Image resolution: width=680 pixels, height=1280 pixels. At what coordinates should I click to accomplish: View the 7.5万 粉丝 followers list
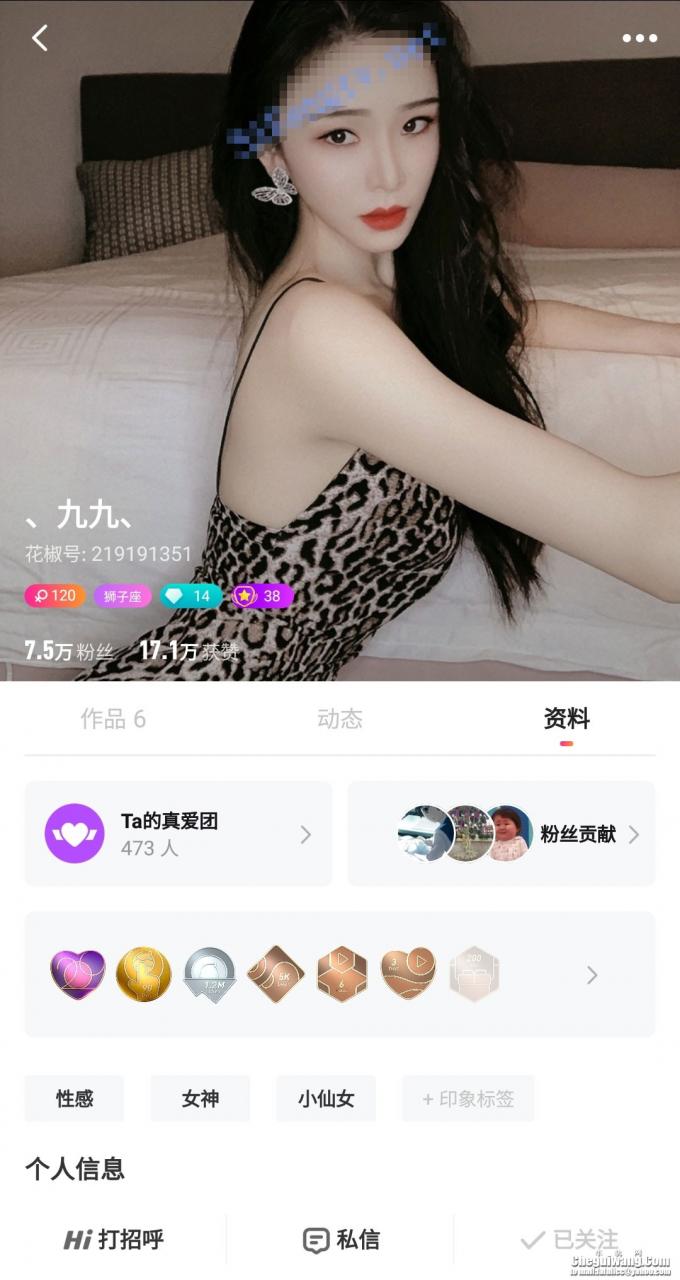tap(69, 651)
